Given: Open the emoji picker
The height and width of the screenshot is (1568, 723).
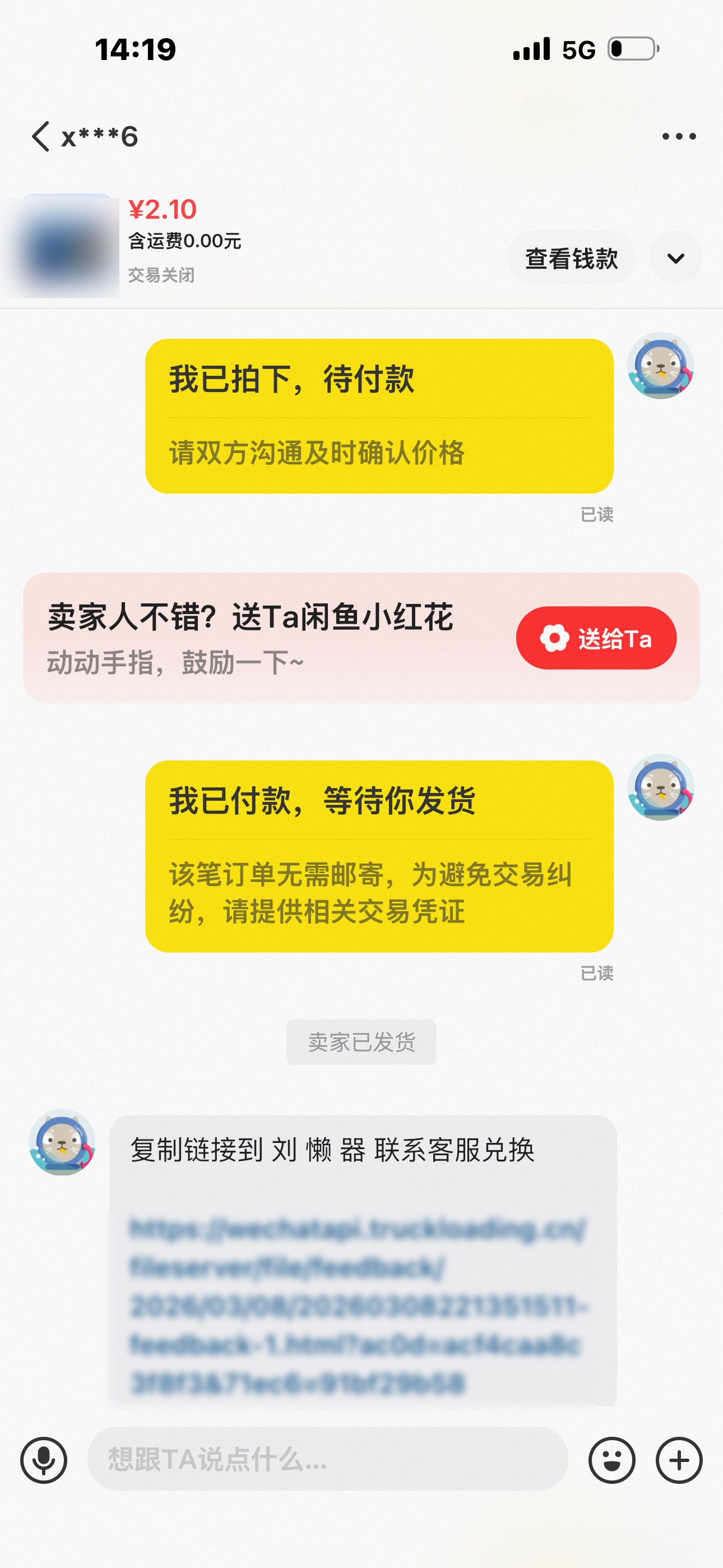Looking at the screenshot, I should click(x=611, y=1460).
